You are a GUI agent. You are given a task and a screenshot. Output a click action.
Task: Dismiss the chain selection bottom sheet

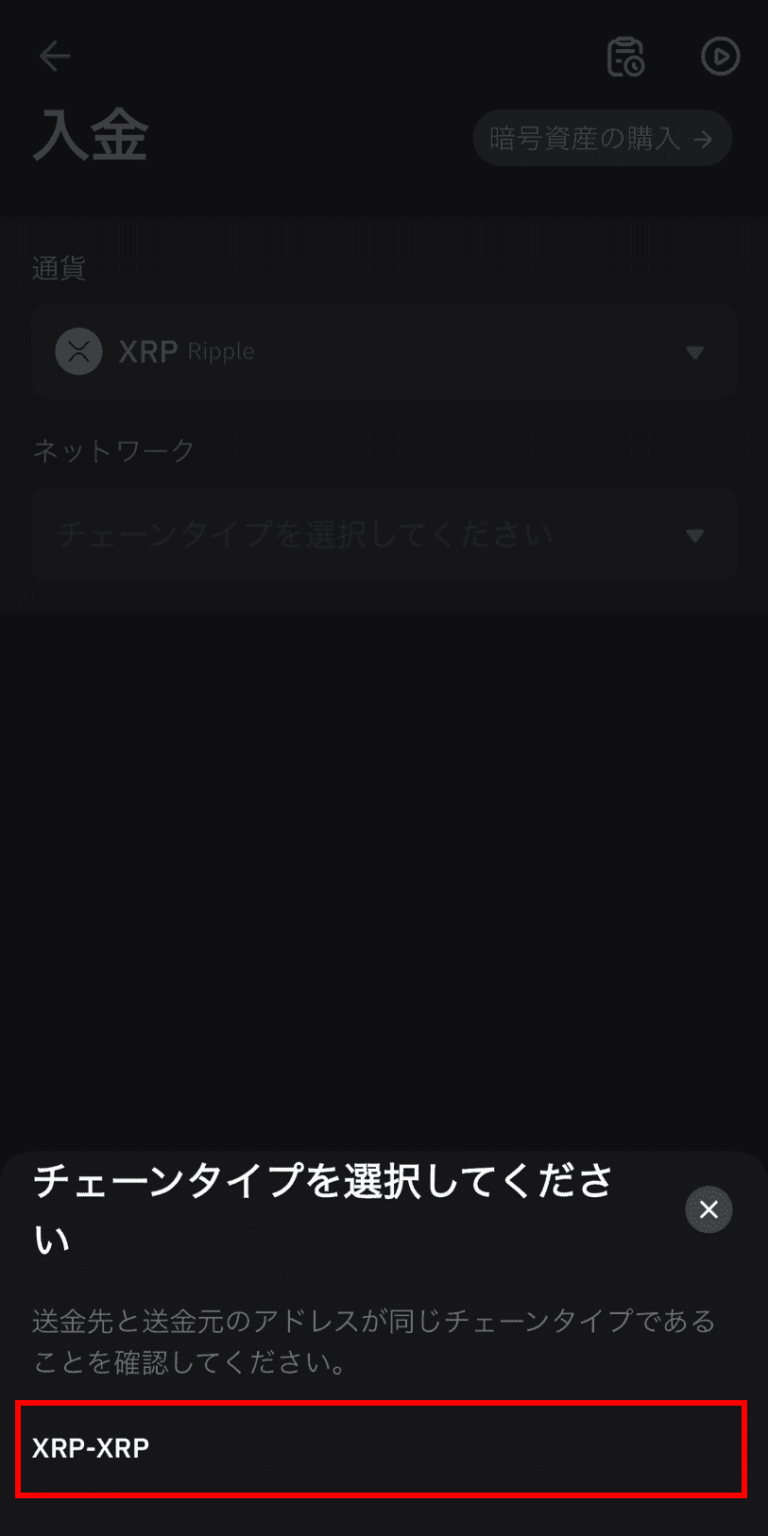pyautogui.click(x=708, y=1209)
